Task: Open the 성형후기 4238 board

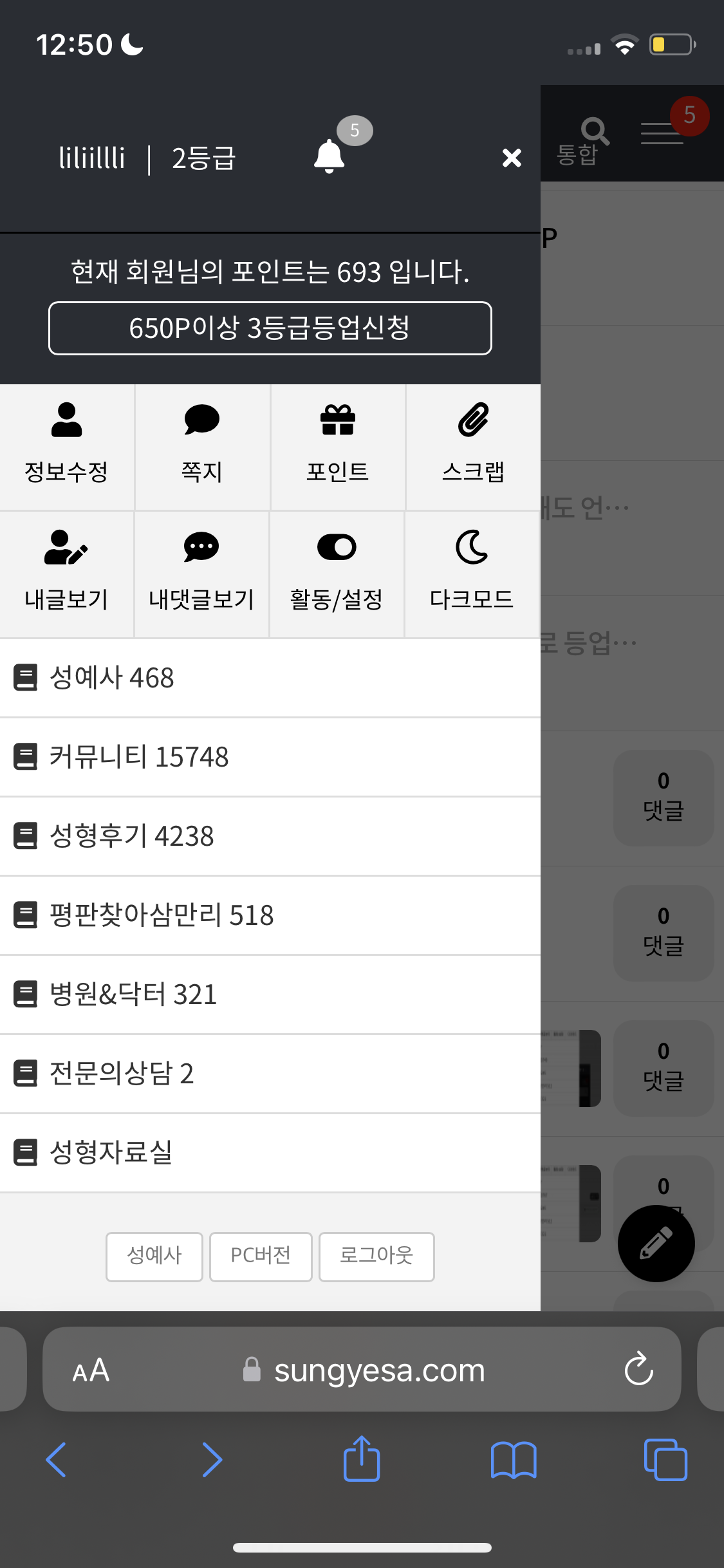Action: click(x=270, y=836)
